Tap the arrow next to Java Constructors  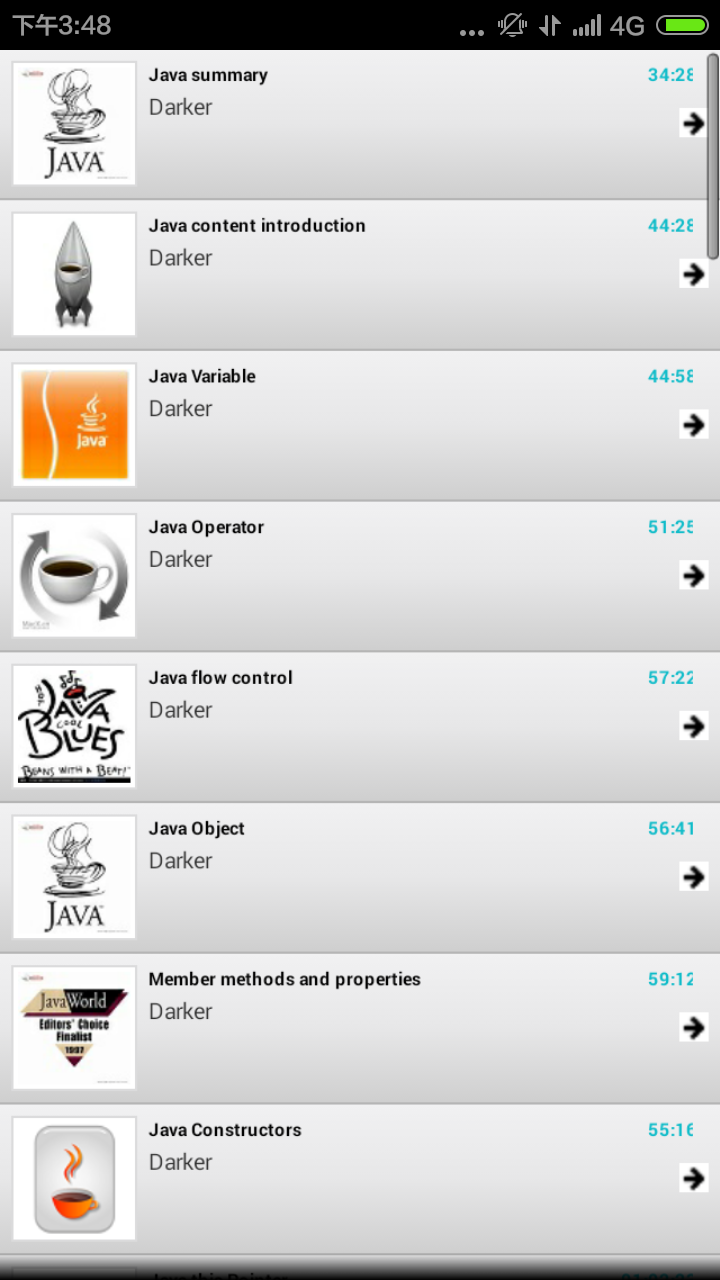[693, 1178]
